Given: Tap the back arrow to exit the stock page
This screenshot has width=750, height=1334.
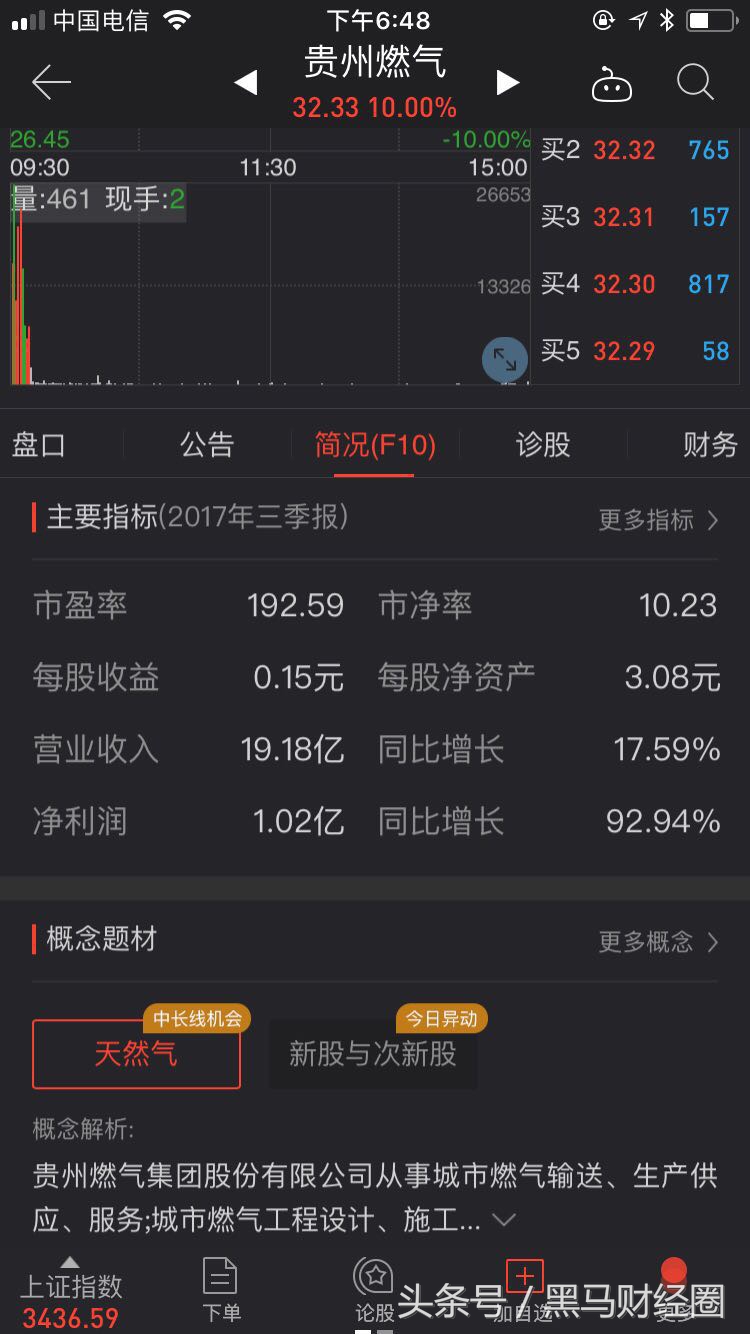Looking at the screenshot, I should 50,83.
